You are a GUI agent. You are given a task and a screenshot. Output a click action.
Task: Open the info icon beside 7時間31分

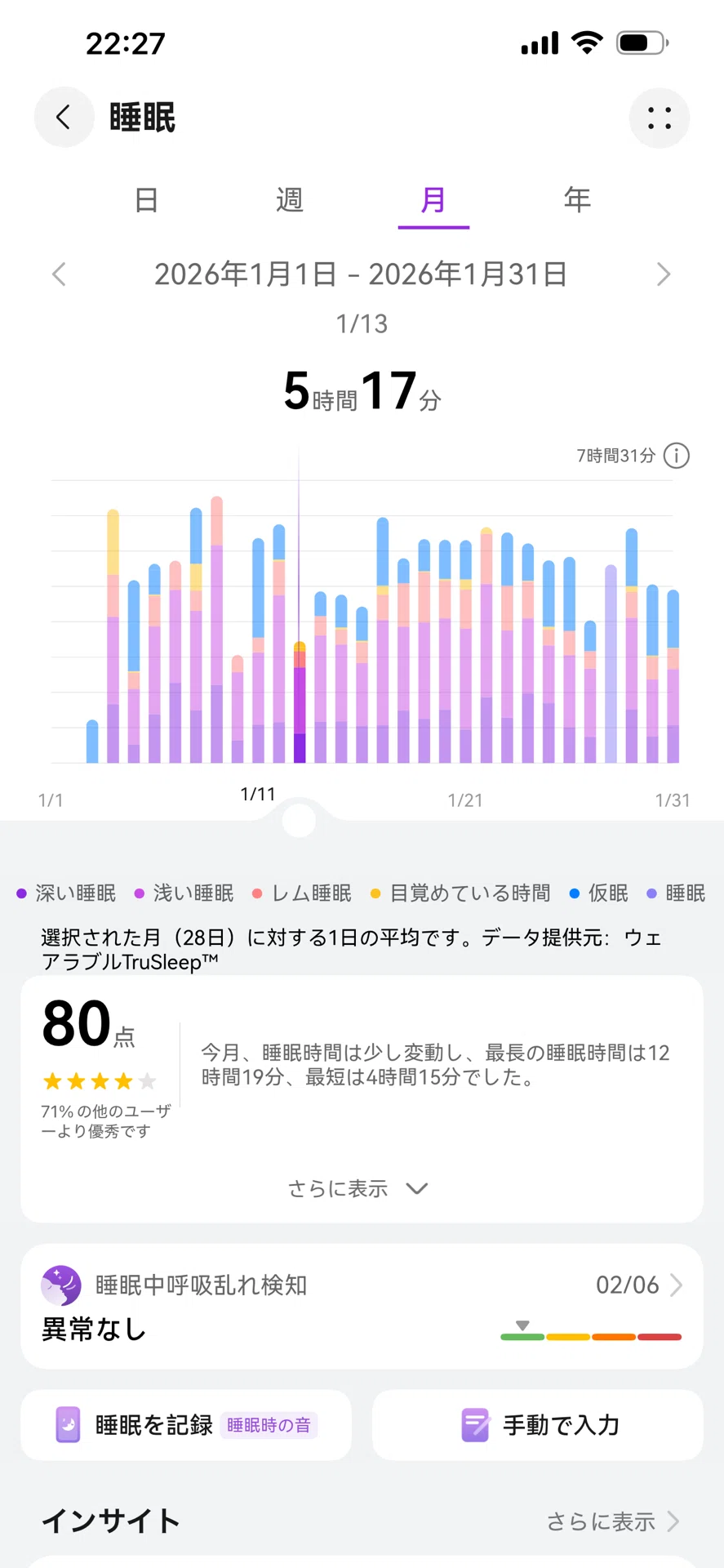[677, 456]
